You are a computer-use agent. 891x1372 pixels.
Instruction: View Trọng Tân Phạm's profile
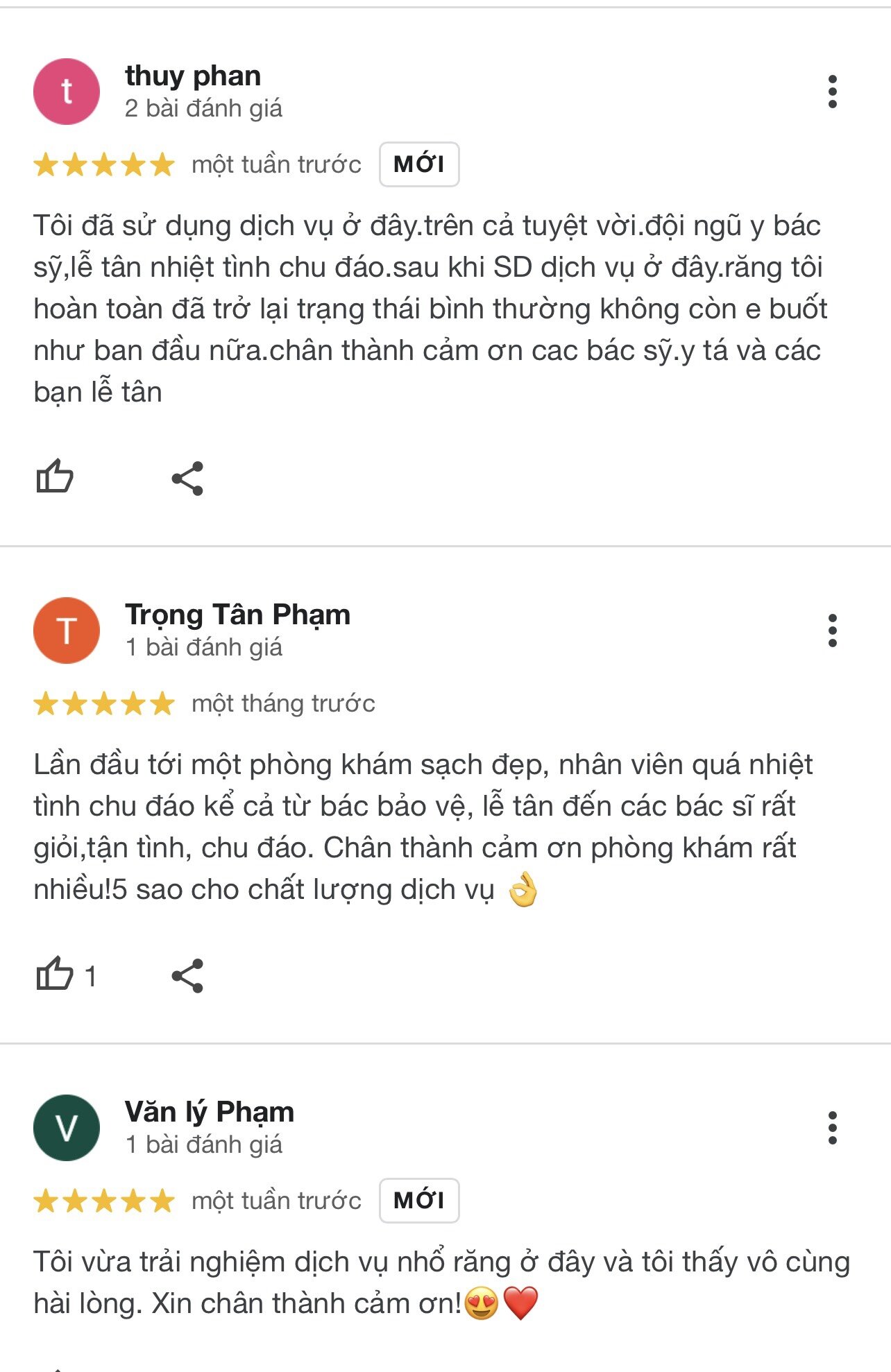pyautogui.click(x=237, y=615)
